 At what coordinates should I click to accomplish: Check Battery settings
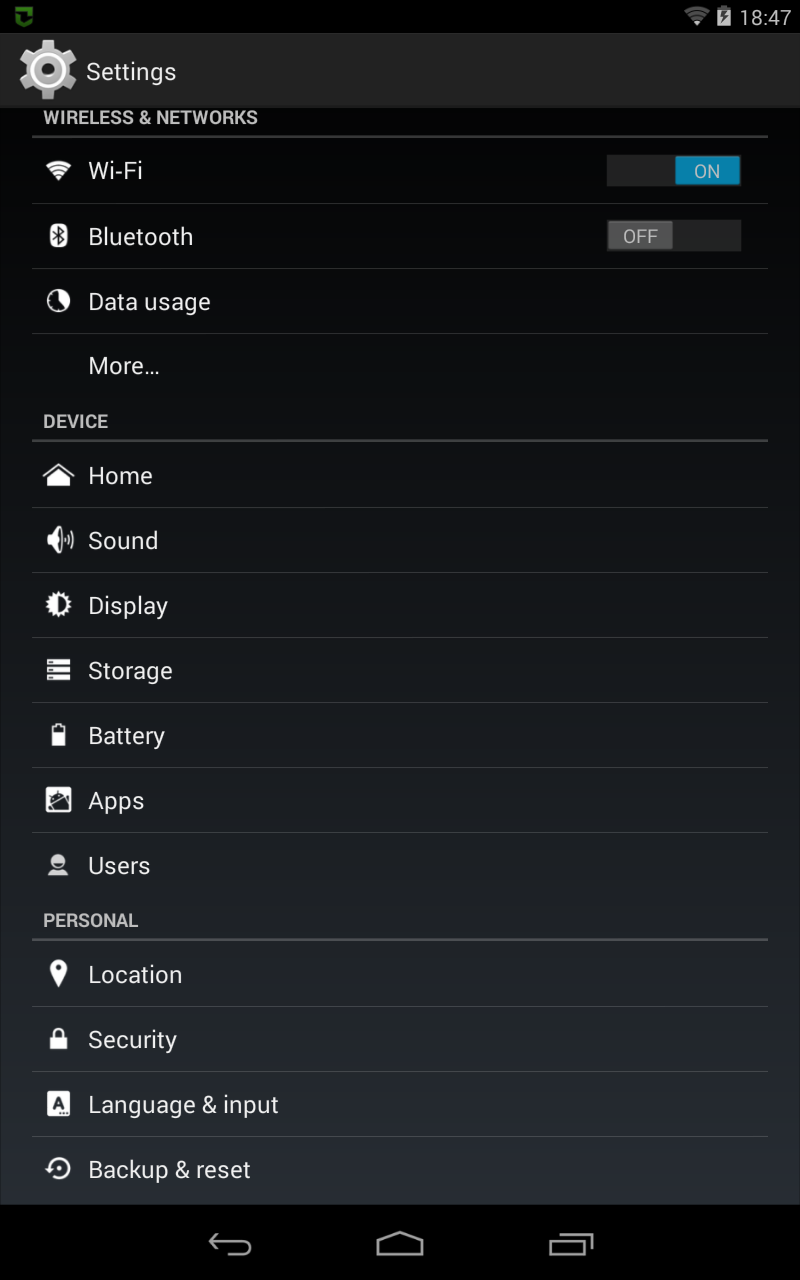click(126, 736)
